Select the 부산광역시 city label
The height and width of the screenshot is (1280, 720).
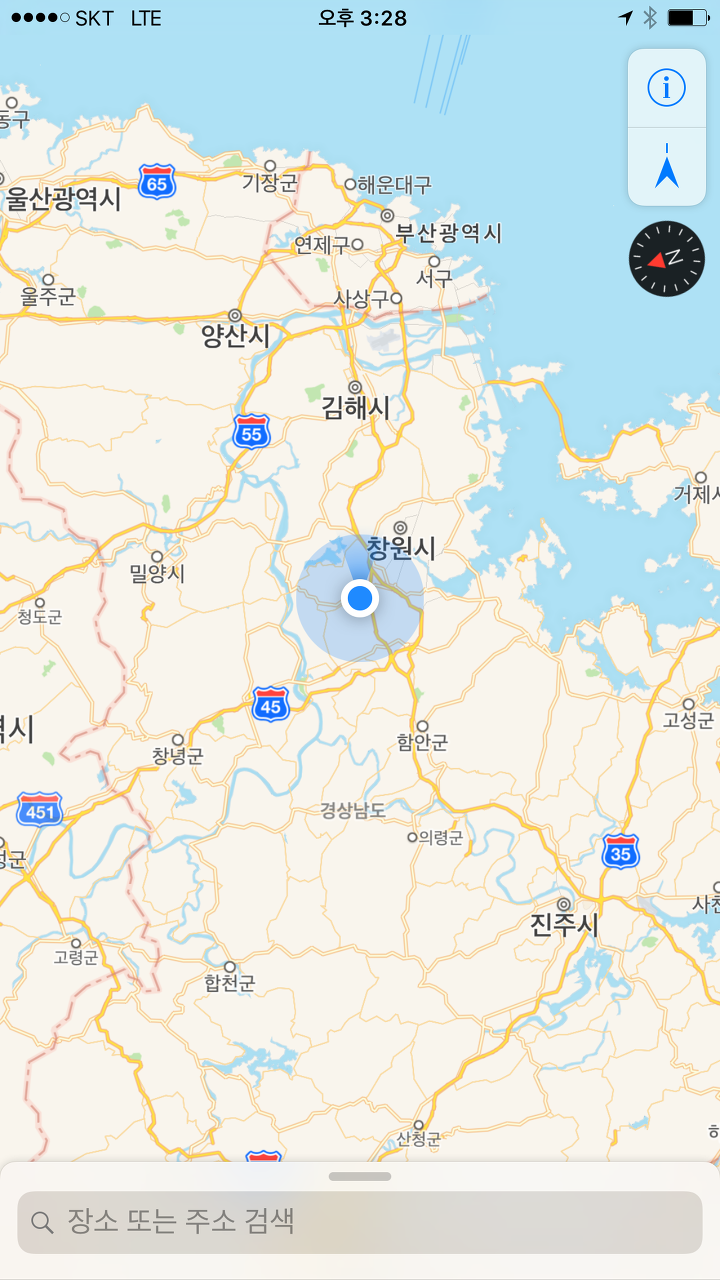pos(449,233)
